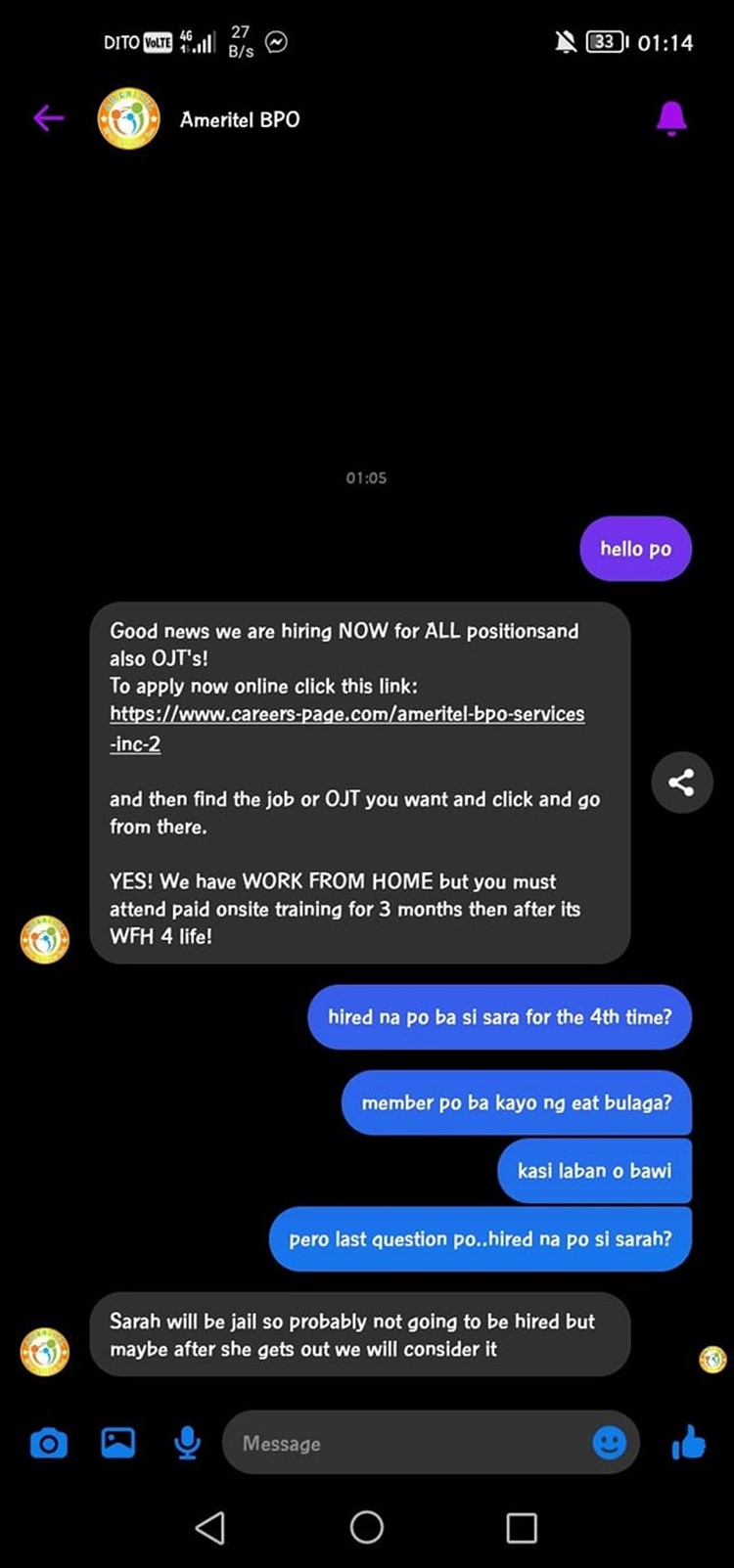Open the photo gallery icon

pyautogui.click(x=117, y=1442)
